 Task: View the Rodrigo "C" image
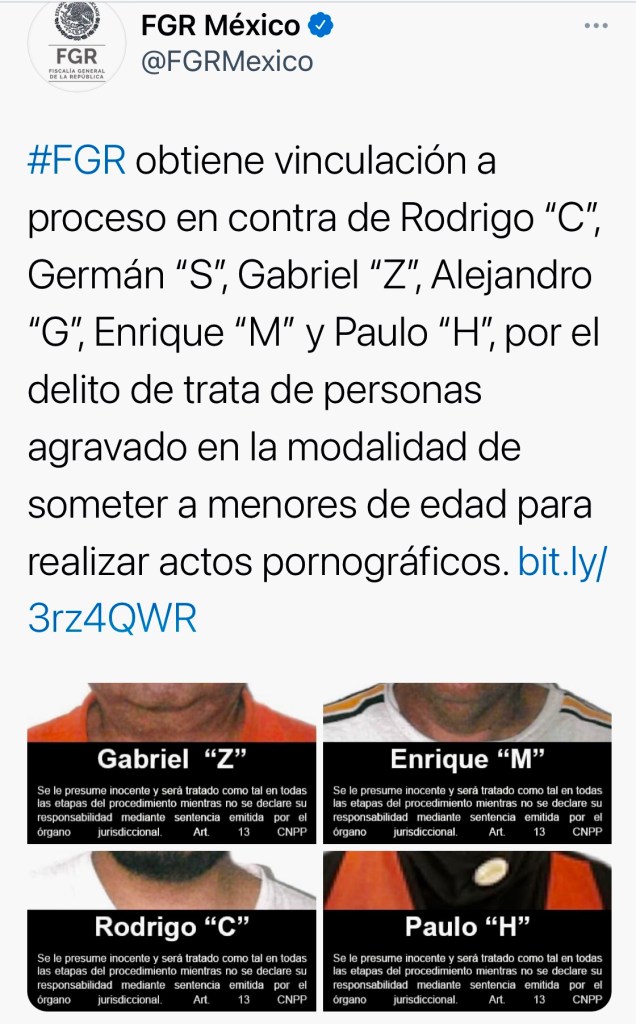pos(171,930)
